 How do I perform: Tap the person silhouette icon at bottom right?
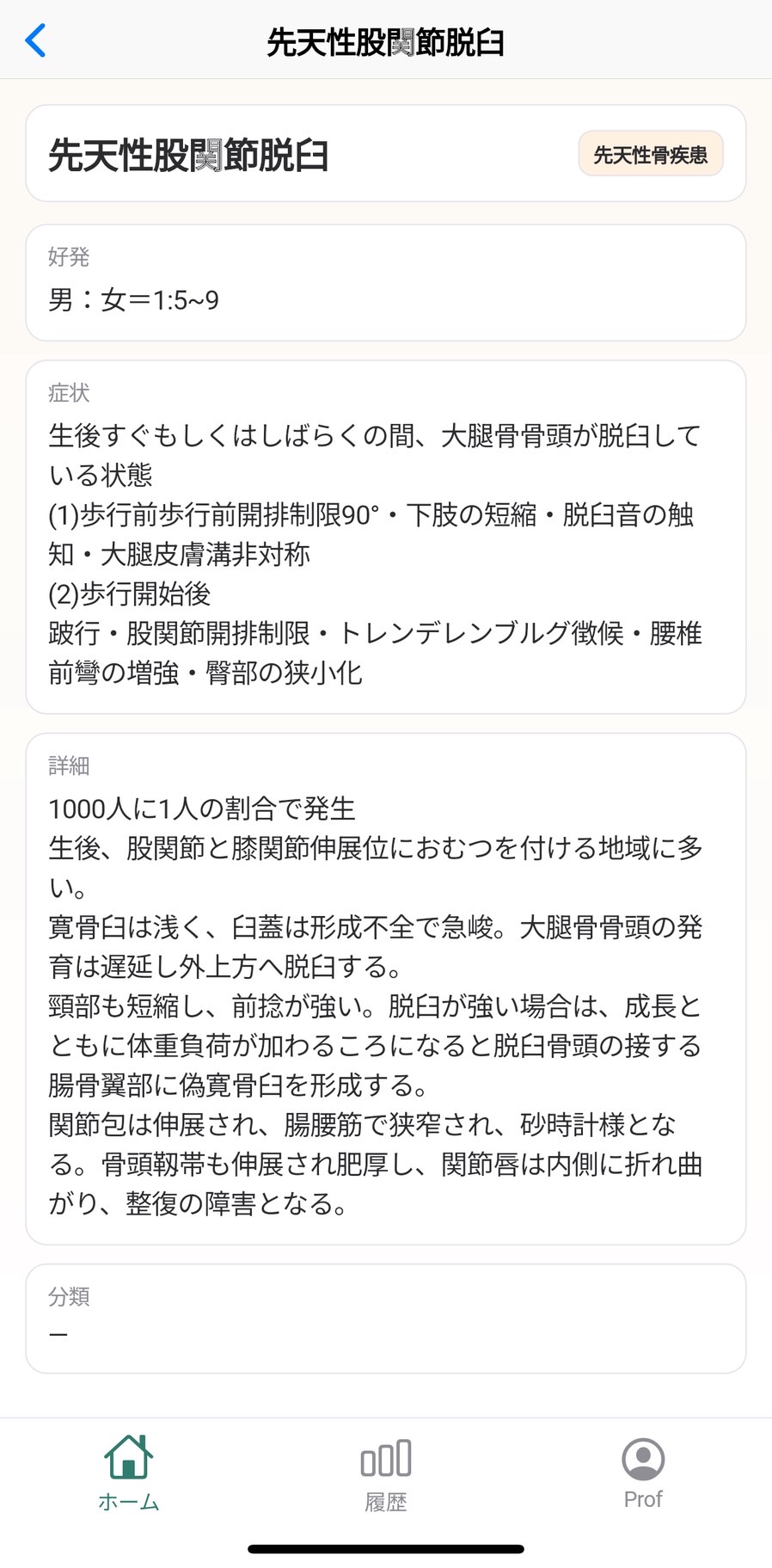pyautogui.click(x=643, y=1459)
